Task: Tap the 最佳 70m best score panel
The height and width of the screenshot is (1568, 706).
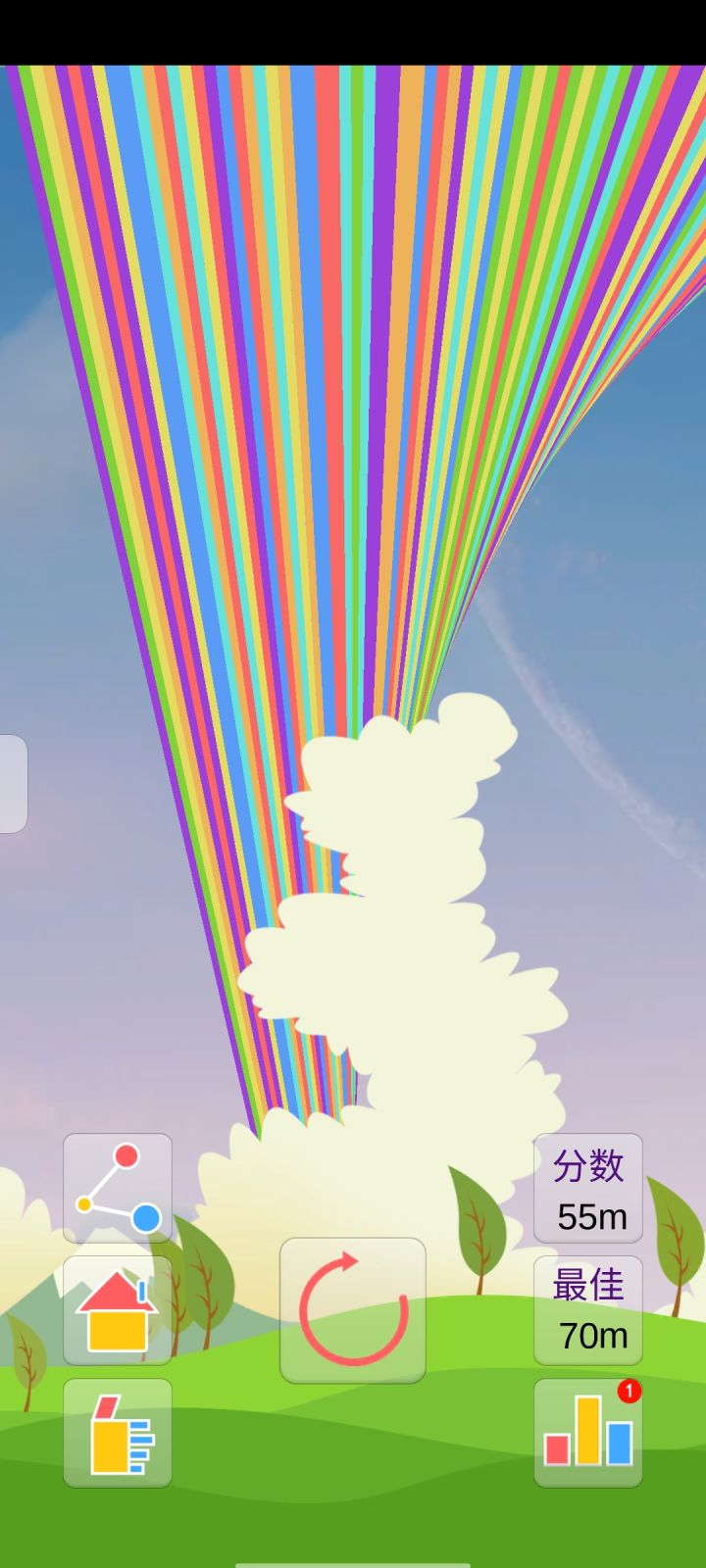Action: coord(587,1310)
